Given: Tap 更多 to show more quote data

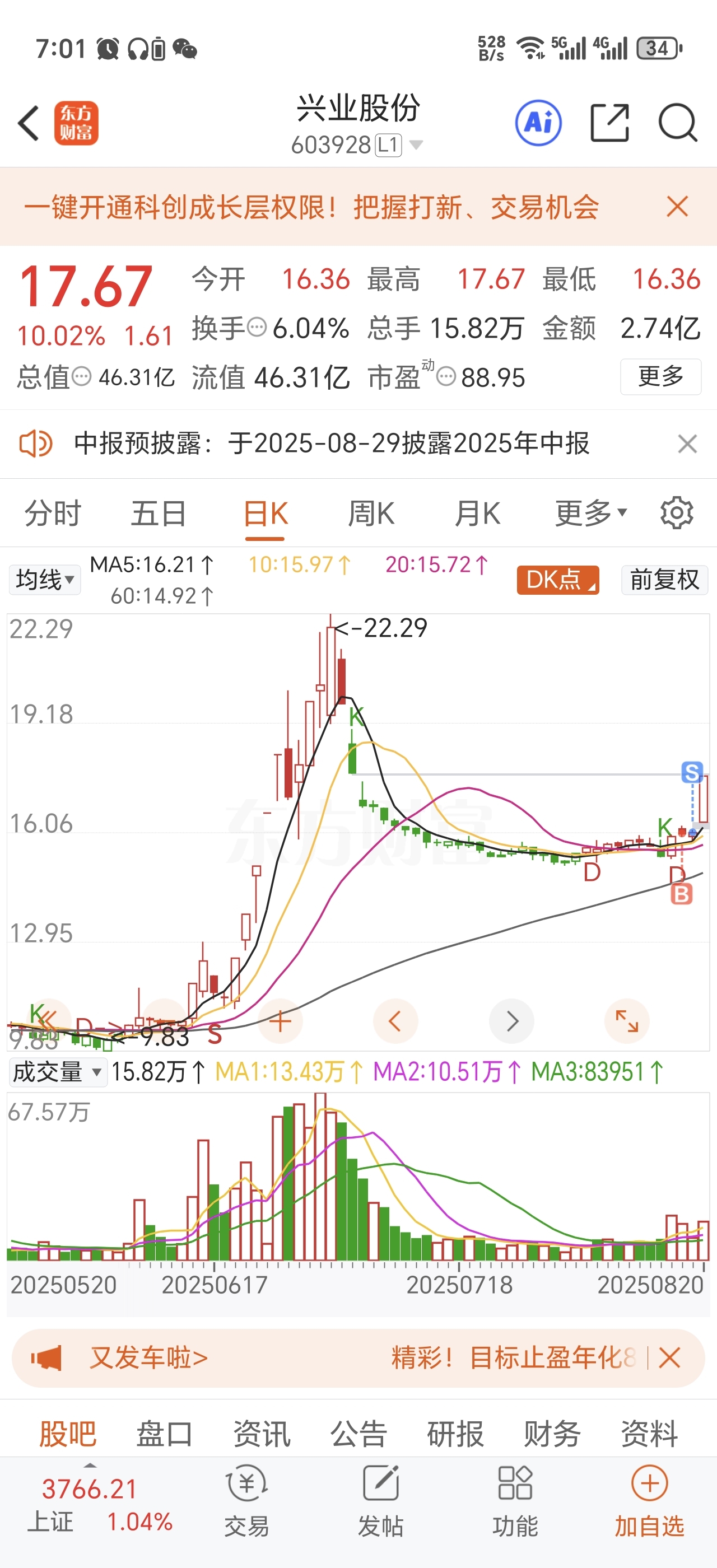Looking at the screenshot, I should (660, 377).
